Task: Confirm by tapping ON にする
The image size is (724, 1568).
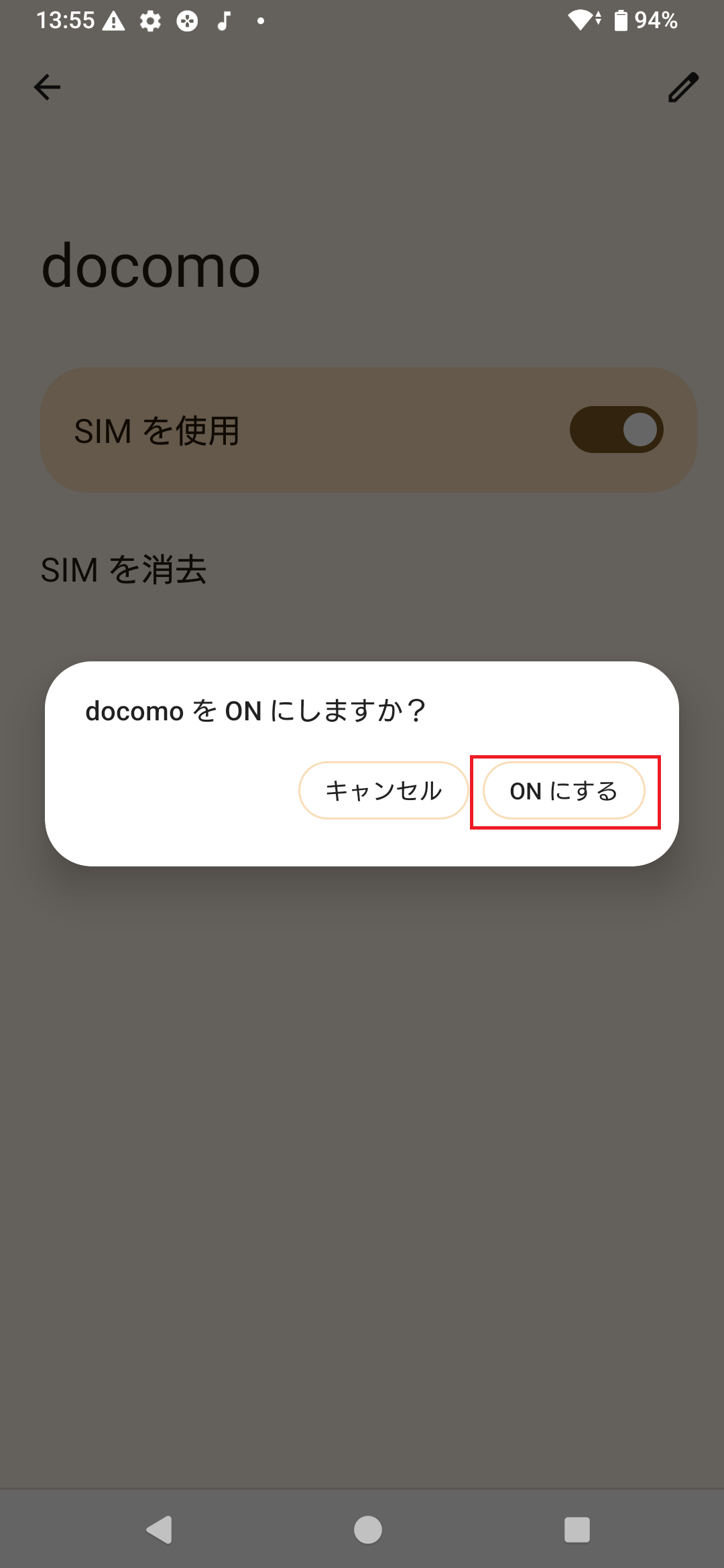Action: pos(563,791)
